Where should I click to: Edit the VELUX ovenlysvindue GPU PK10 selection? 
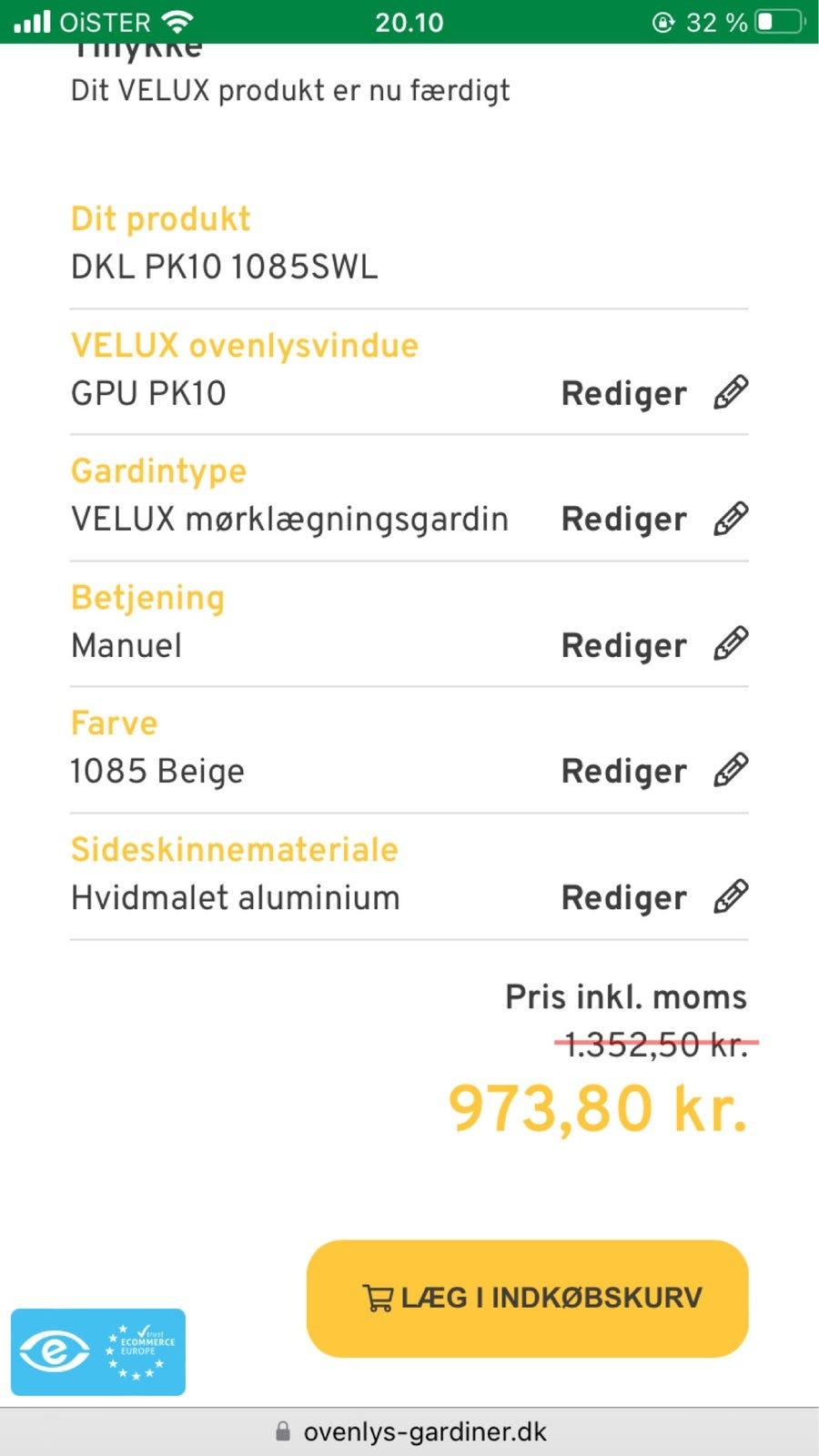point(653,393)
